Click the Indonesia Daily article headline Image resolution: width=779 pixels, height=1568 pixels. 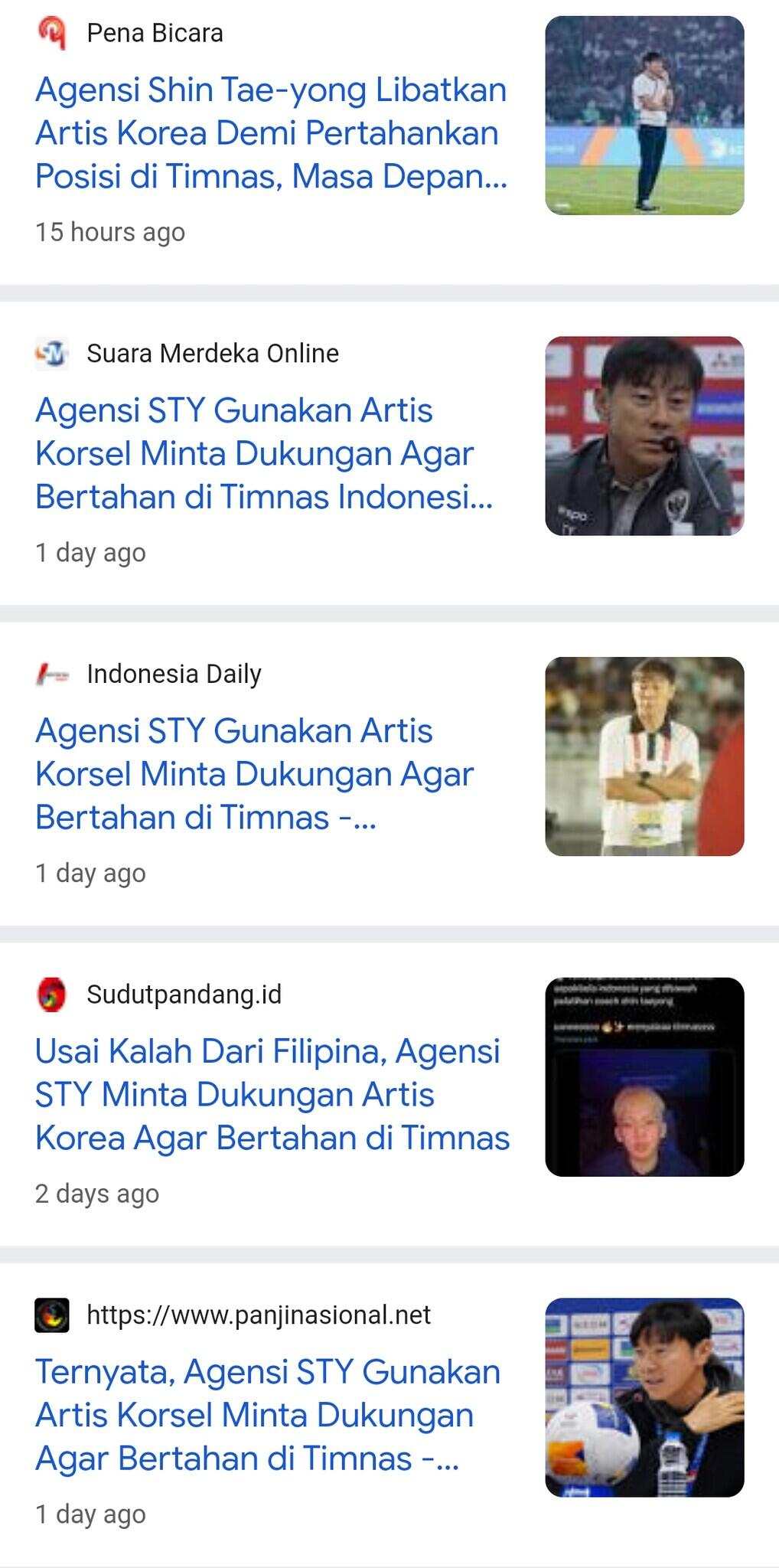(253, 773)
